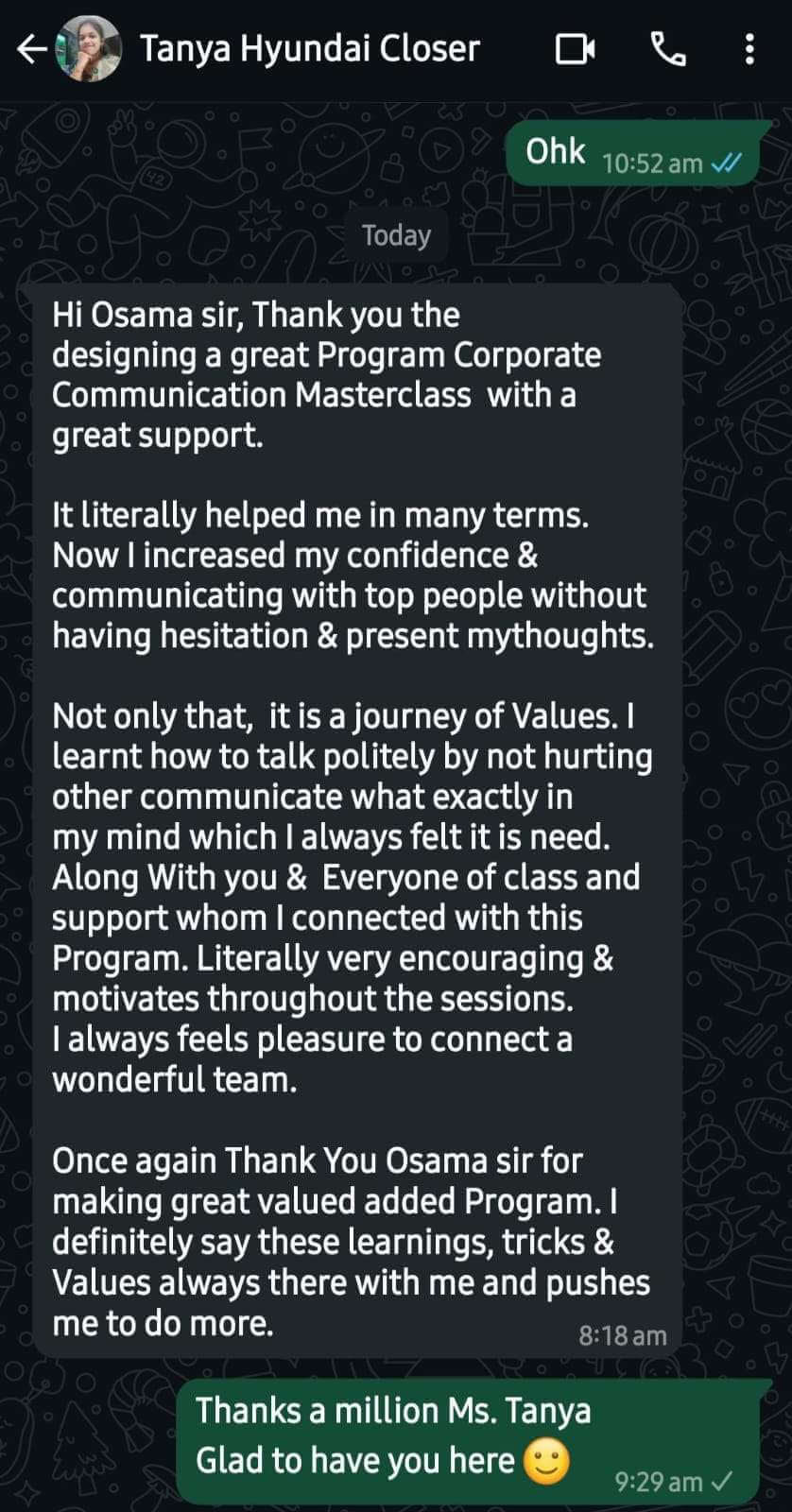Go back using the arrow

31,49
